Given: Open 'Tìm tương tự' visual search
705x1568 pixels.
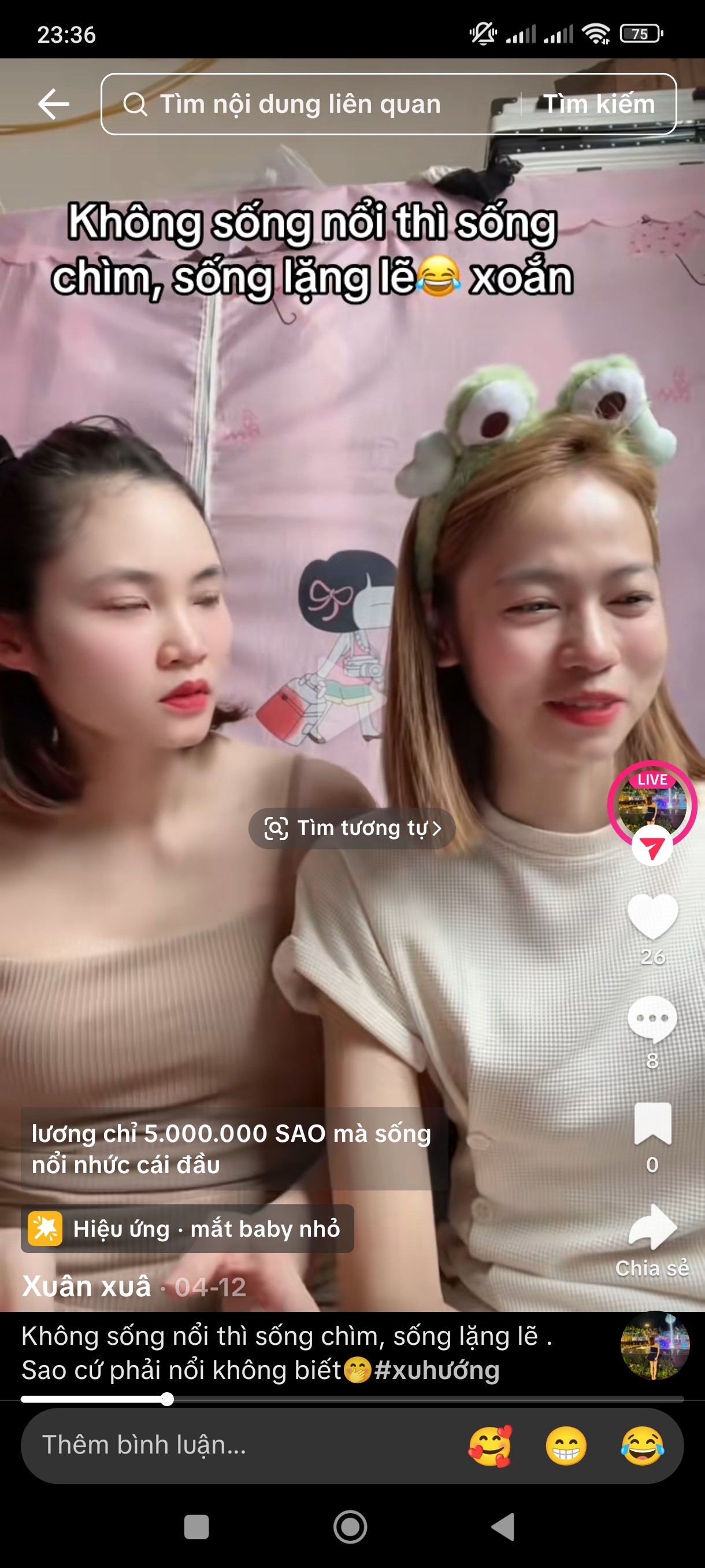Looking at the screenshot, I should pyautogui.click(x=352, y=828).
